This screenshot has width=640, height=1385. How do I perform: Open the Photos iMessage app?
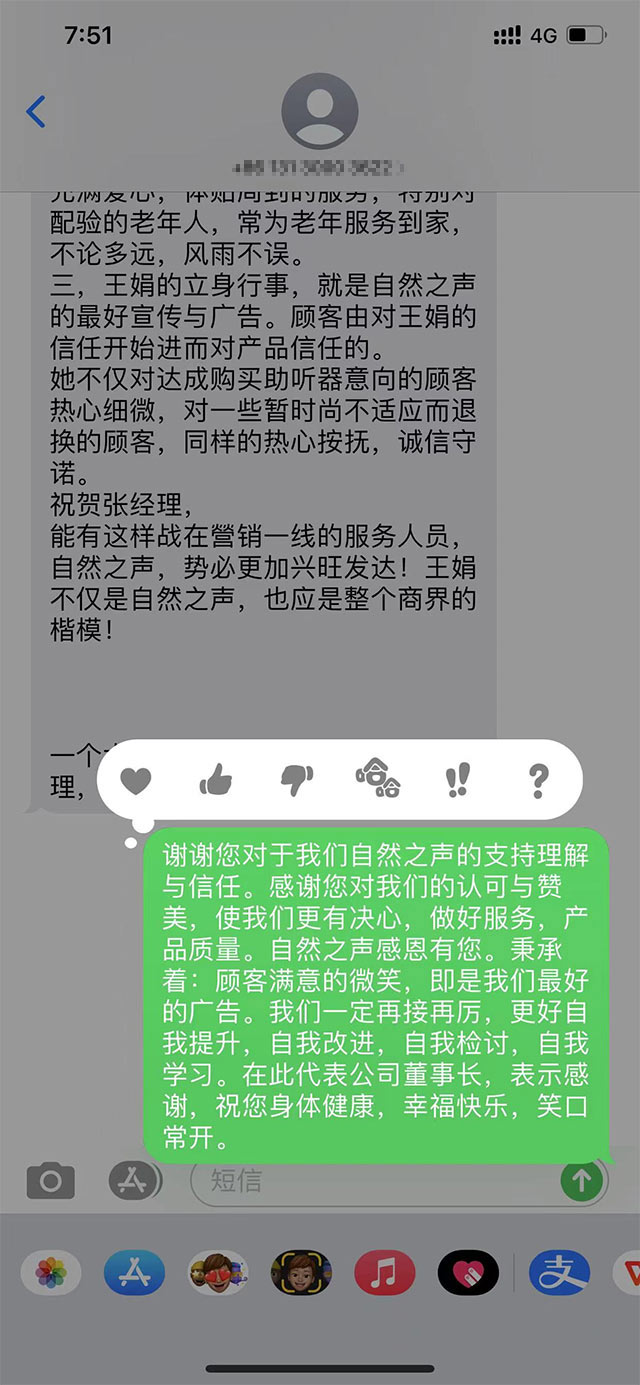51,1273
